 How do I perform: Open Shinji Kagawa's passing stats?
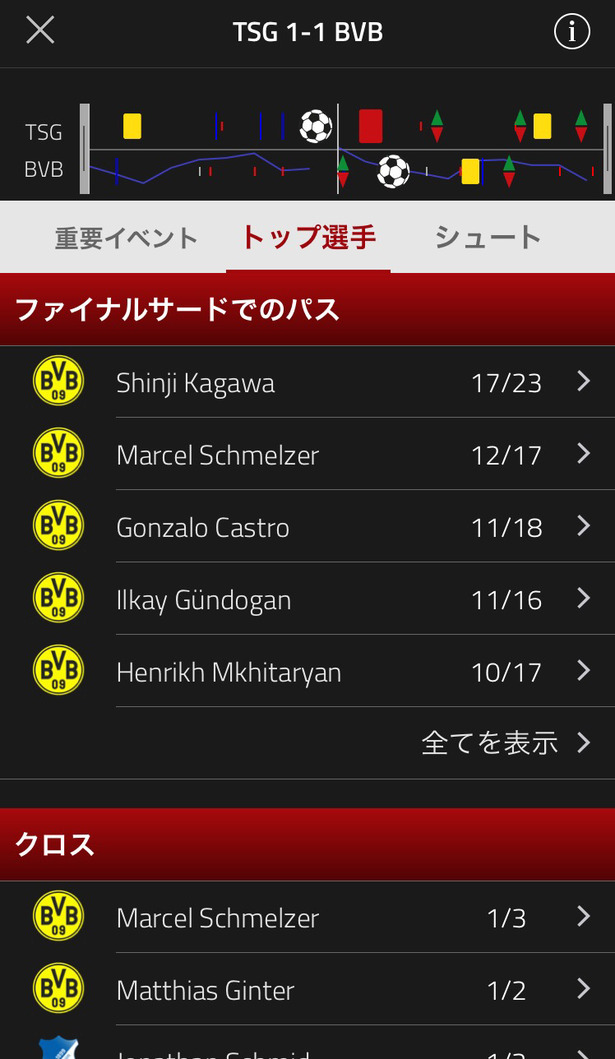307,382
